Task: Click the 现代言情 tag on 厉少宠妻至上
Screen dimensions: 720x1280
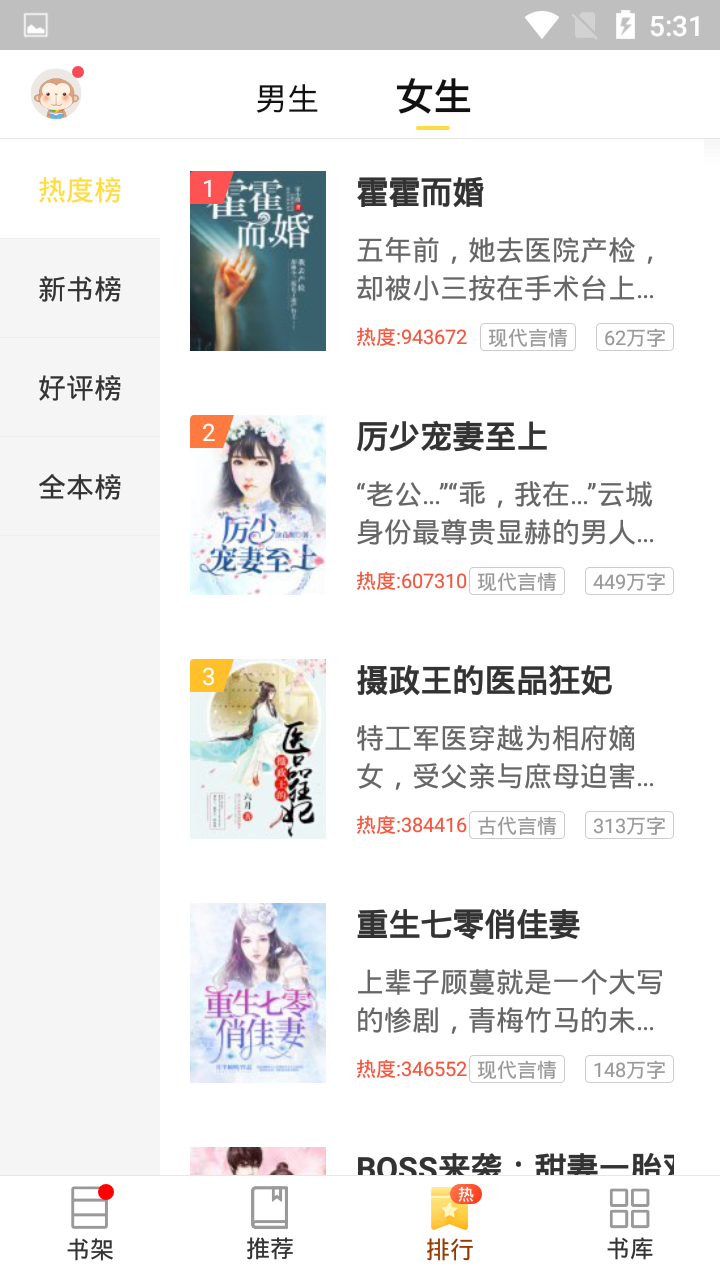Action: tap(516, 581)
